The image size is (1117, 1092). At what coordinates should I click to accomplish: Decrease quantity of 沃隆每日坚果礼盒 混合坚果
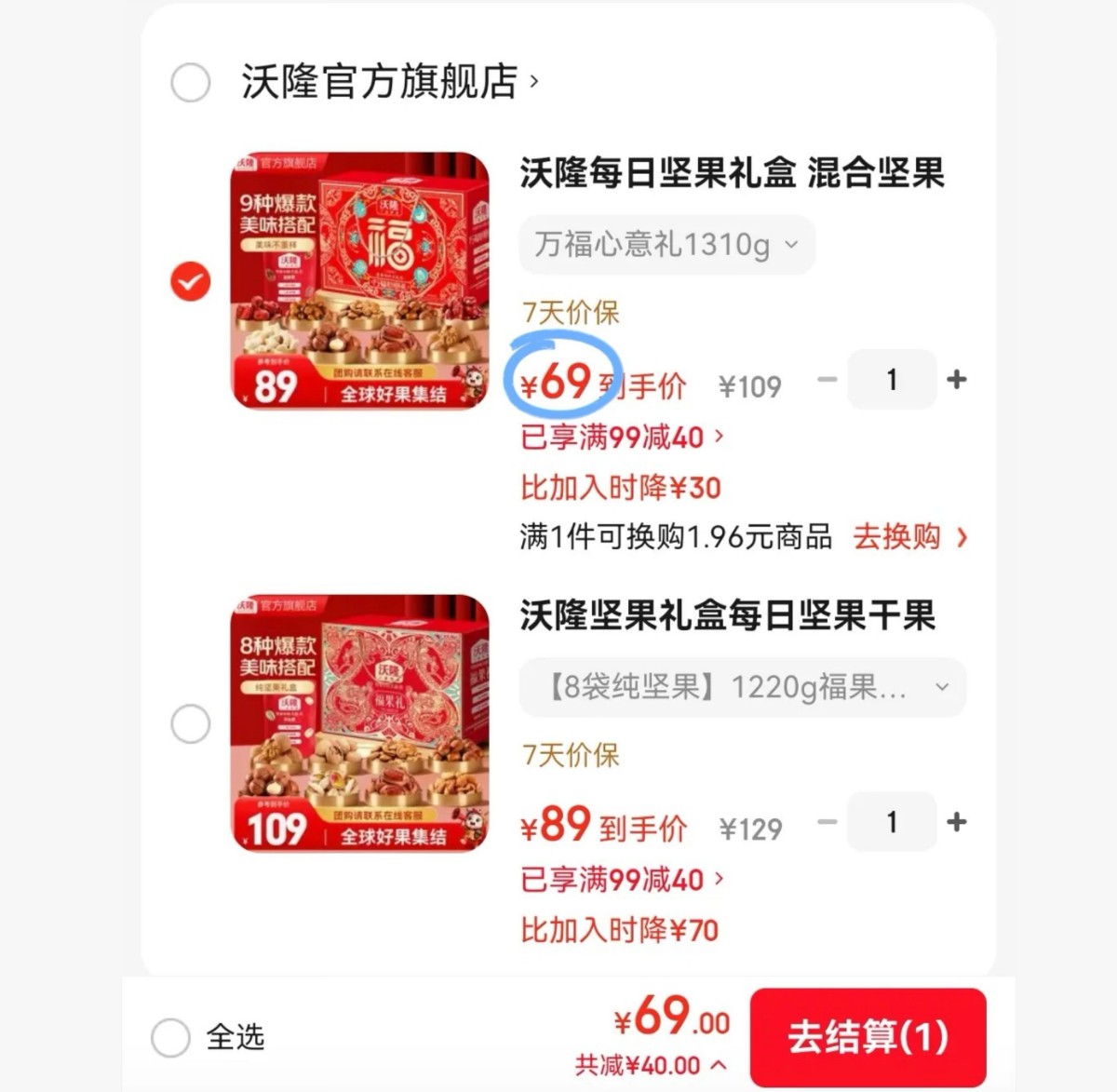click(828, 380)
